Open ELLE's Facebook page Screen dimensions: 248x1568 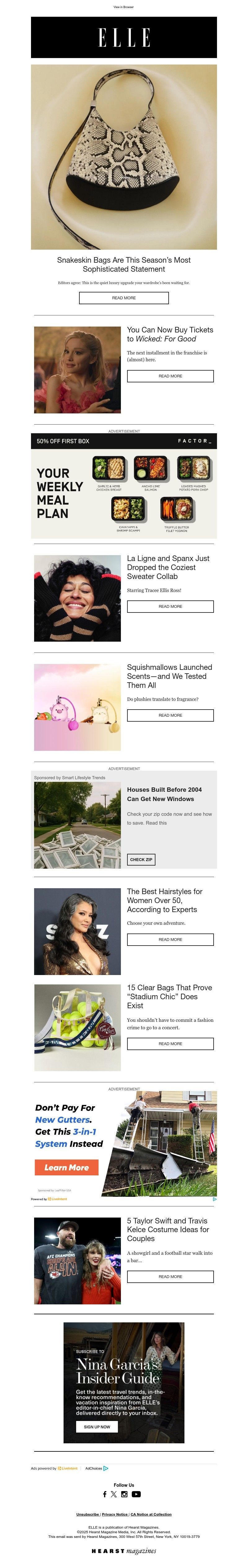104,1494
